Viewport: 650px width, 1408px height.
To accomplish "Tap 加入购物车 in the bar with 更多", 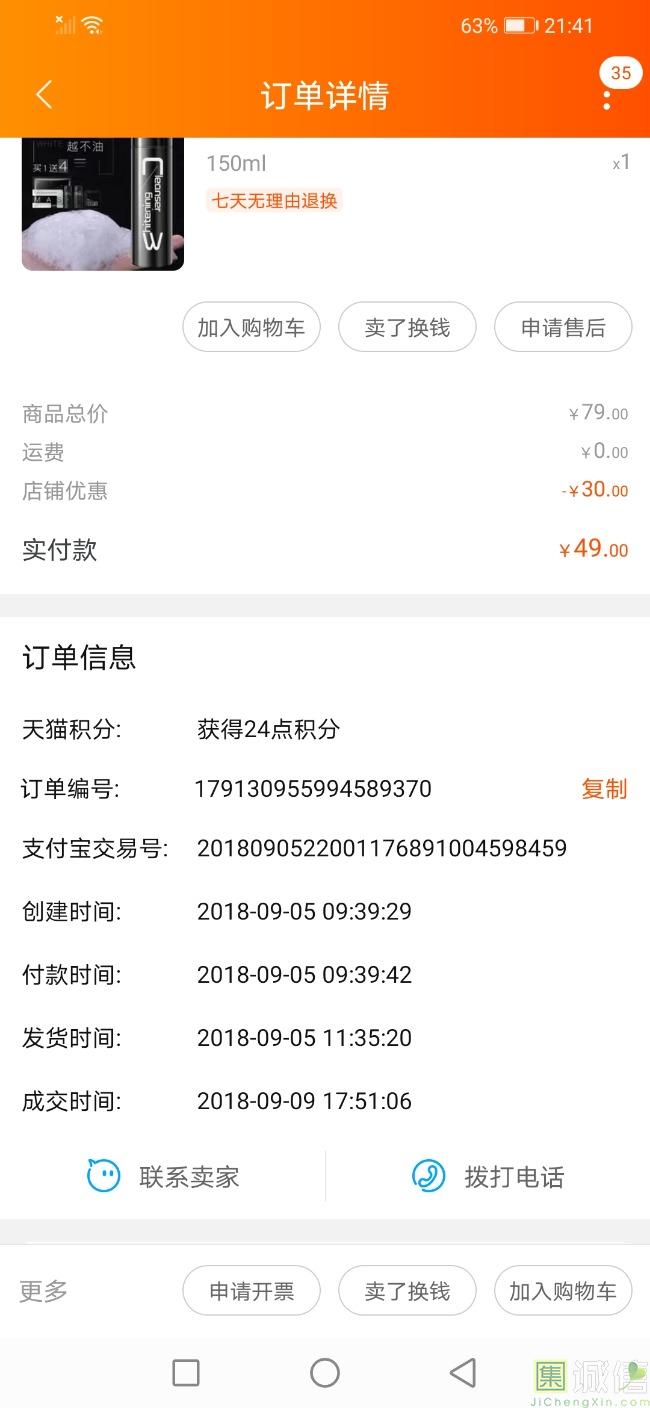I will click(x=563, y=1291).
